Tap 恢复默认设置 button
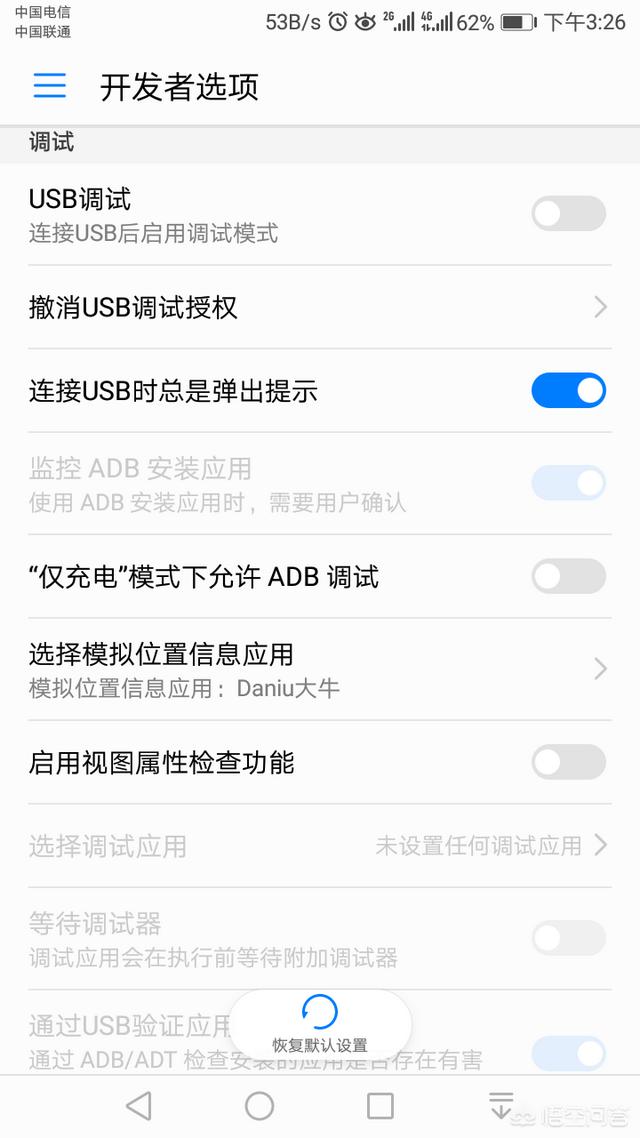 point(320,1025)
